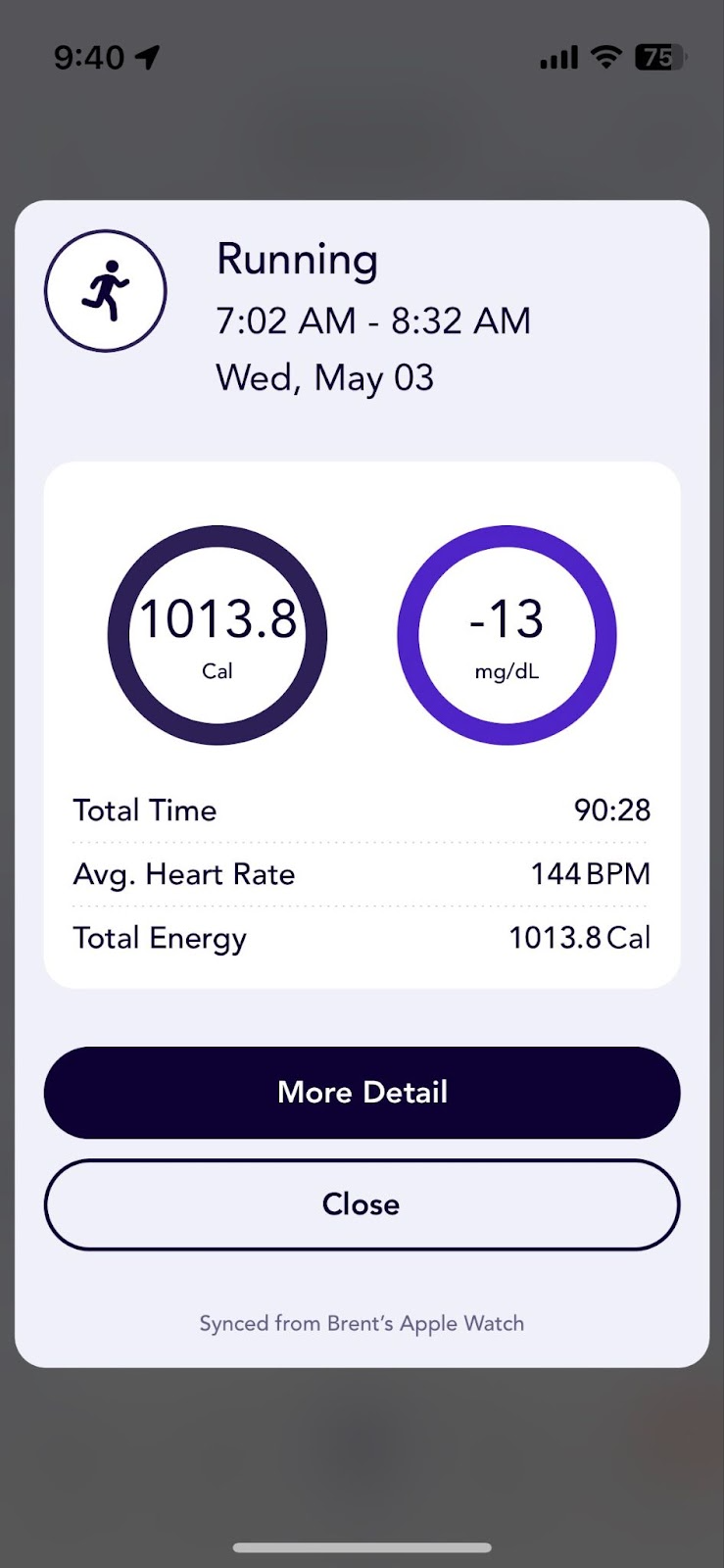Image resolution: width=724 pixels, height=1568 pixels.
Task: Open More Detail for this workout
Action: click(362, 1092)
